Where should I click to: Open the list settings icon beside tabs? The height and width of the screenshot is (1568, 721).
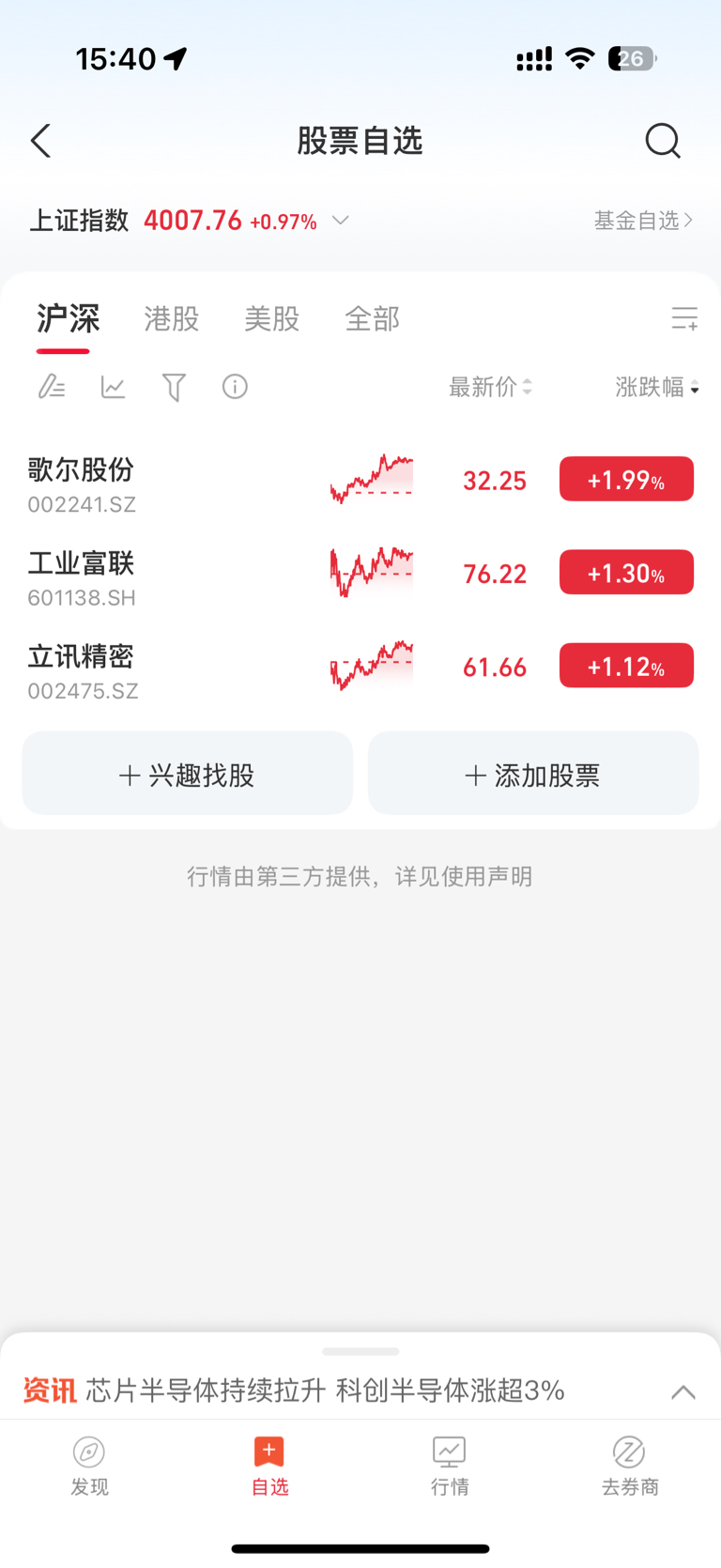pos(684,318)
